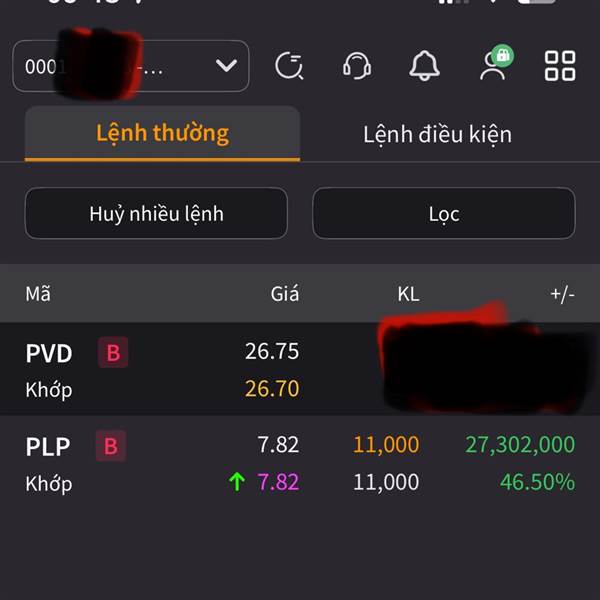Viewport: 600px width, 600px height.
Task: Open the order history search icon
Action: pos(289,66)
